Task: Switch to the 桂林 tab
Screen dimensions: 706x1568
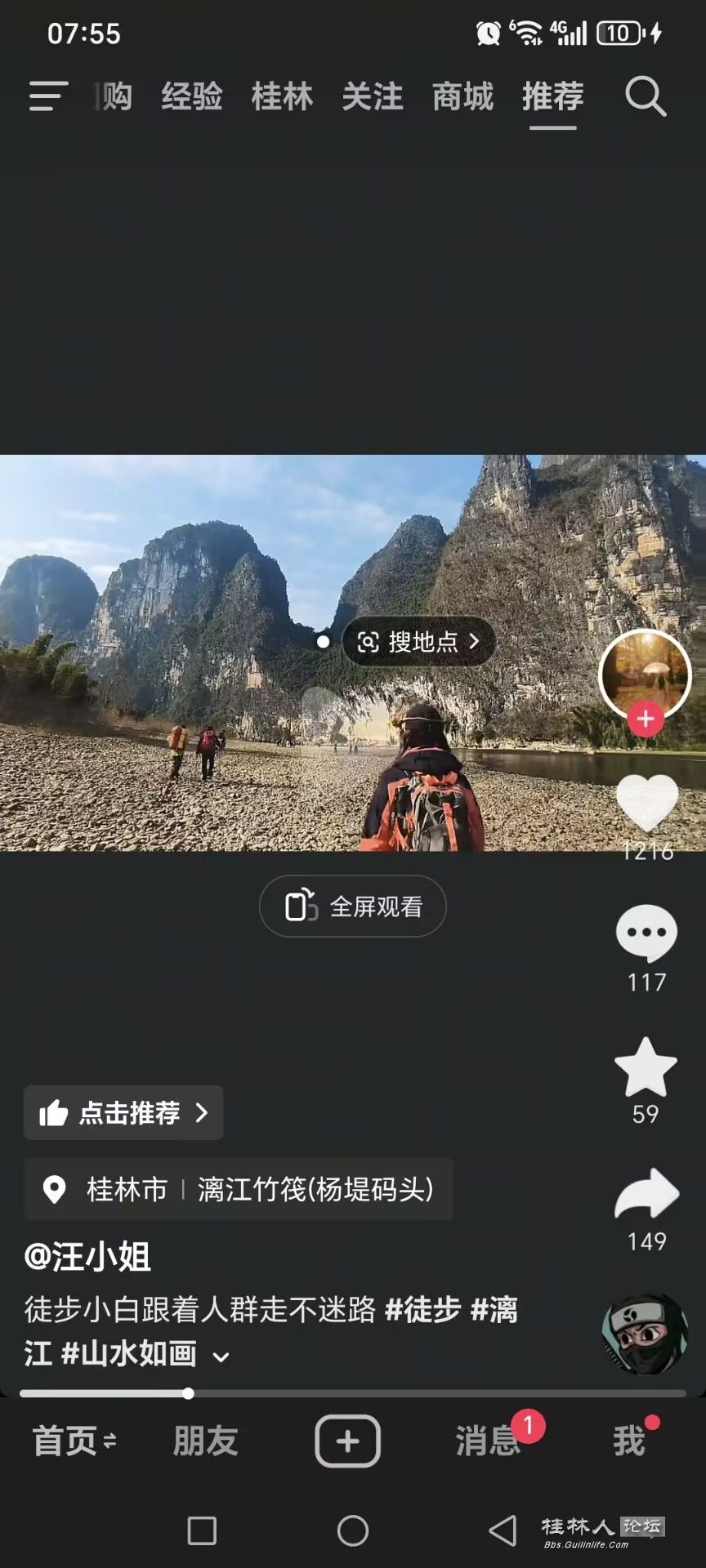Action: [282, 96]
